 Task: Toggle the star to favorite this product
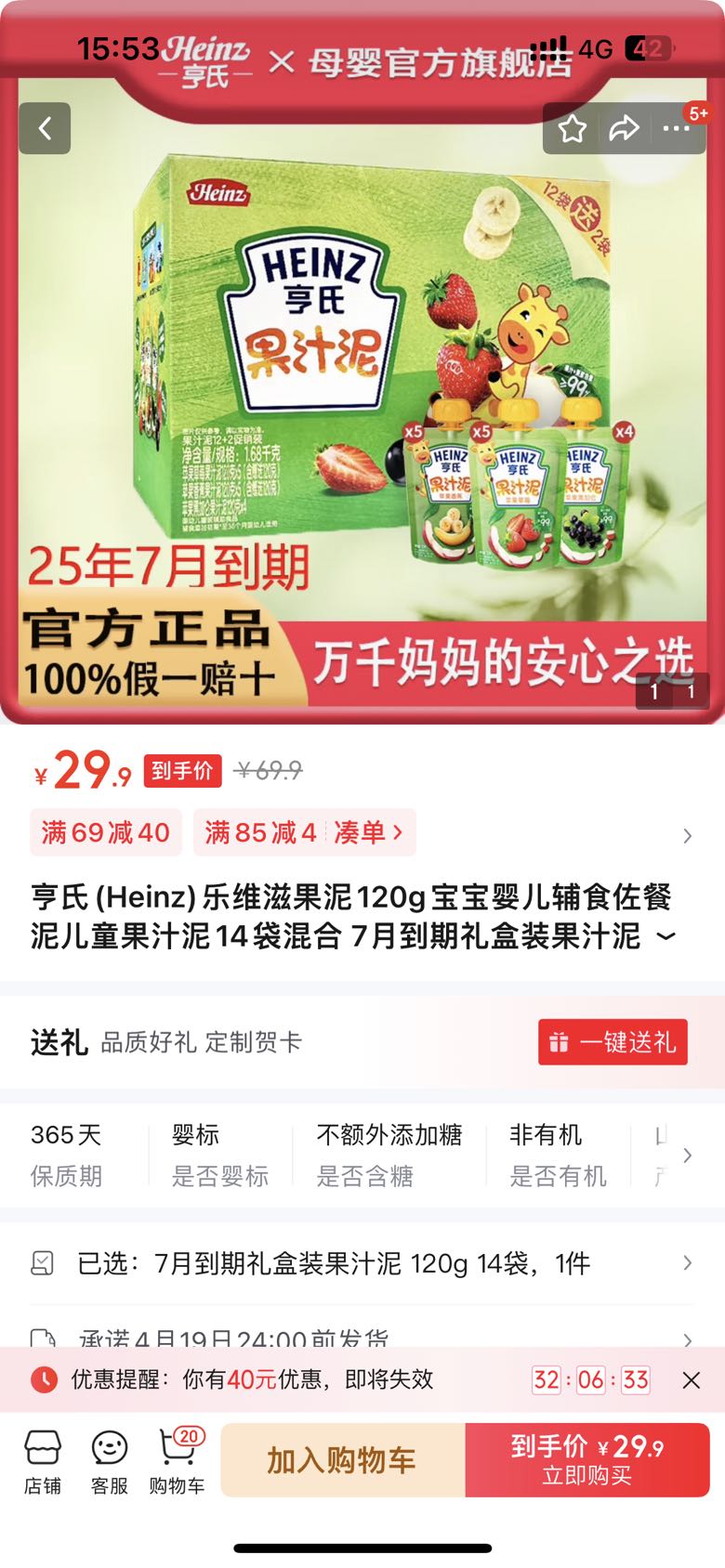(x=573, y=128)
